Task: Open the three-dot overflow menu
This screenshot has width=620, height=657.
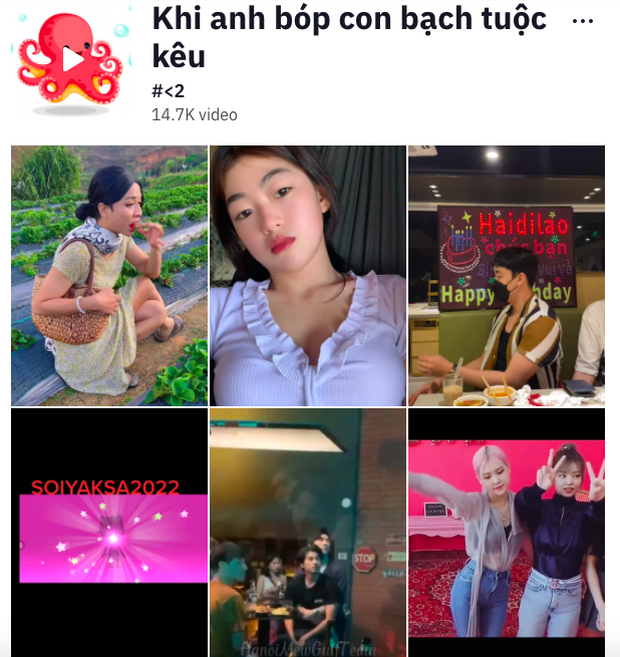Action: [581, 22]
